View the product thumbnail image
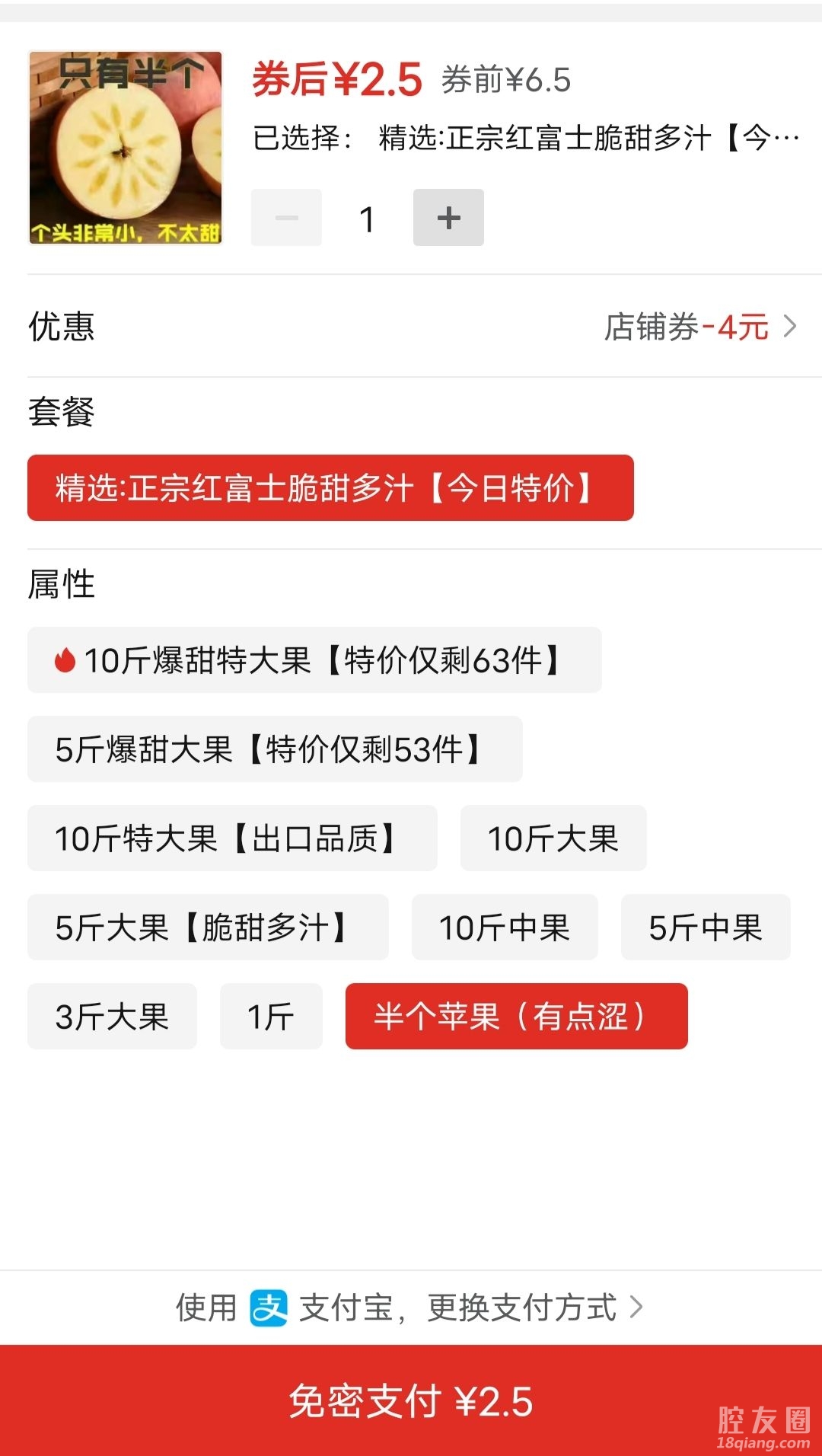 (x=126, y=148)
